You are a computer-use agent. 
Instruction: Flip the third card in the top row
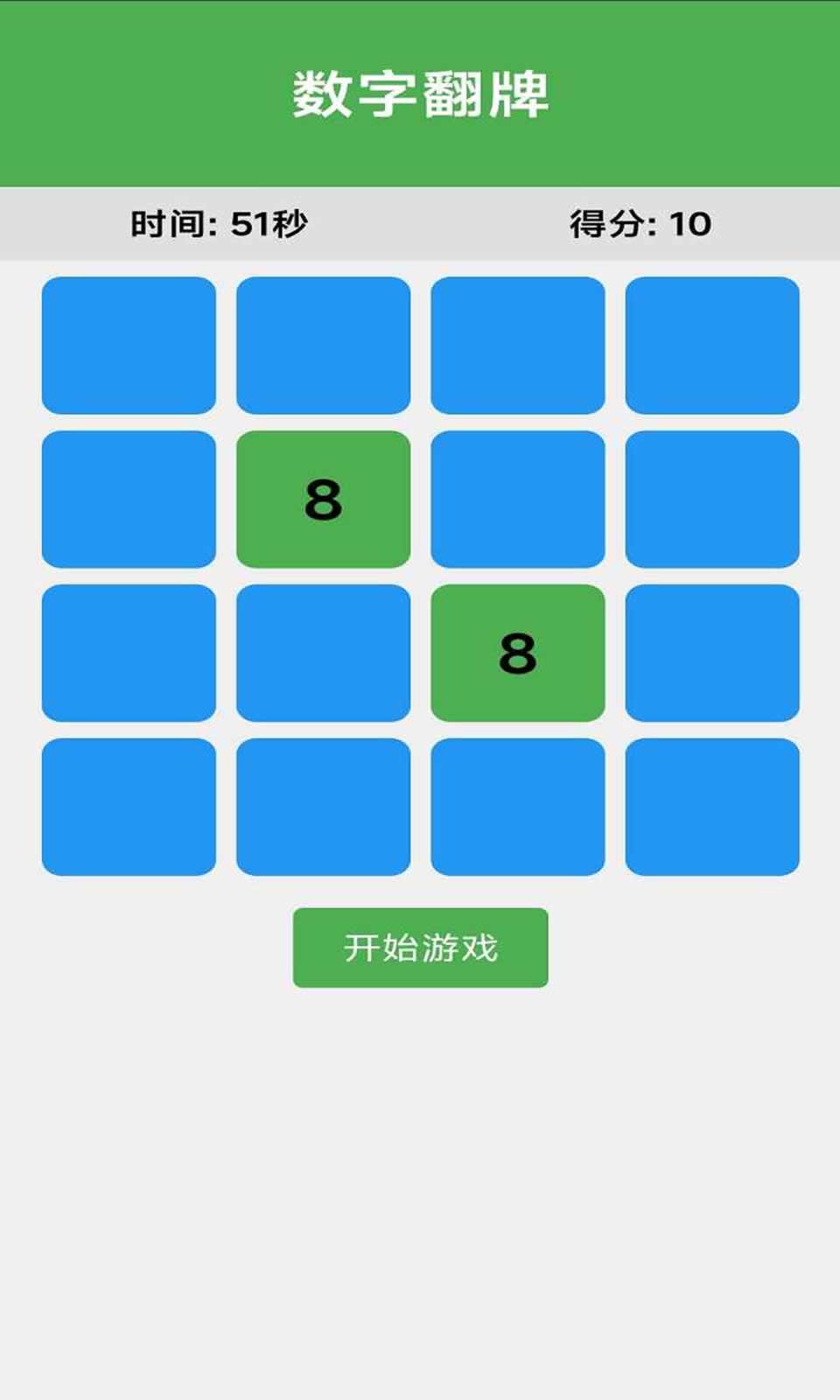(517, 344)
